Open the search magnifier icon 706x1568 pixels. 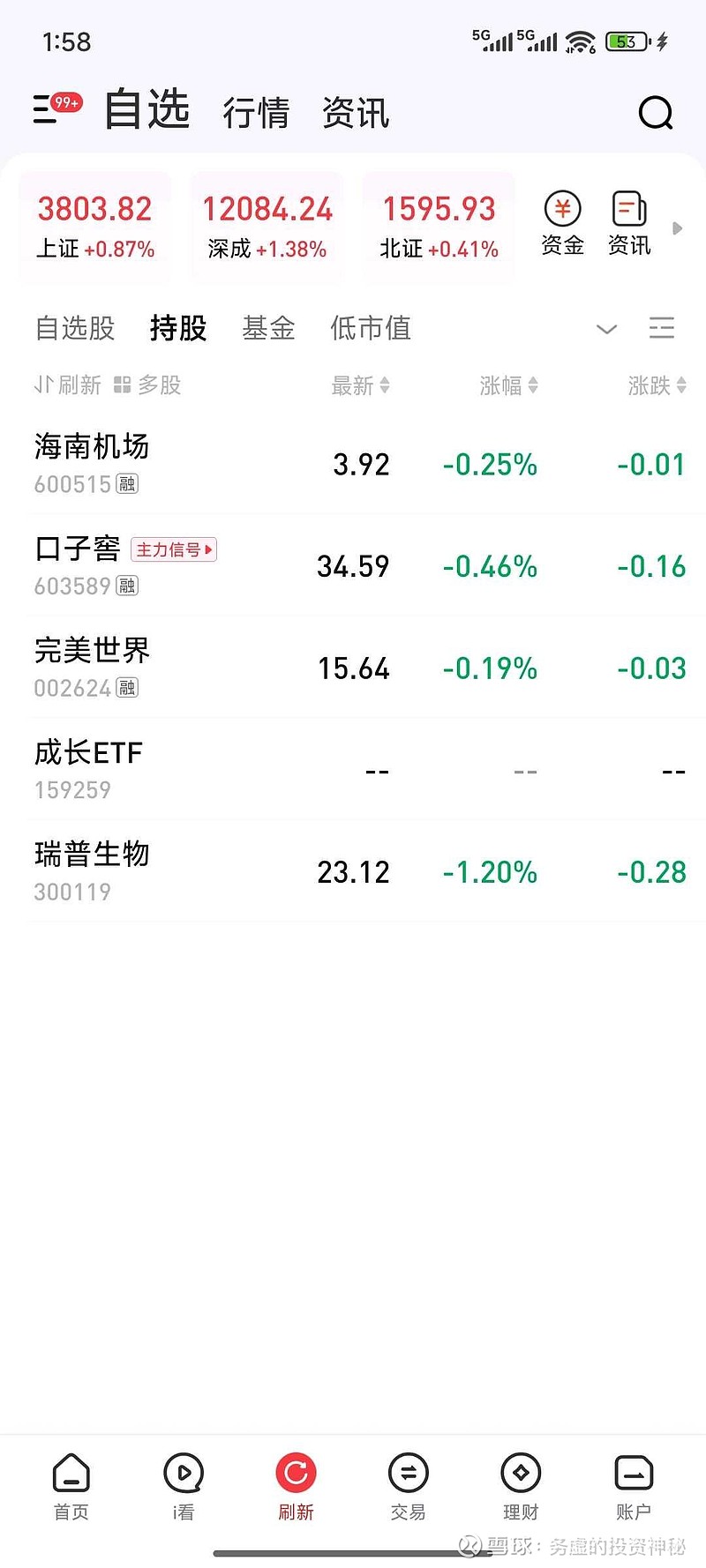[656, 112]
